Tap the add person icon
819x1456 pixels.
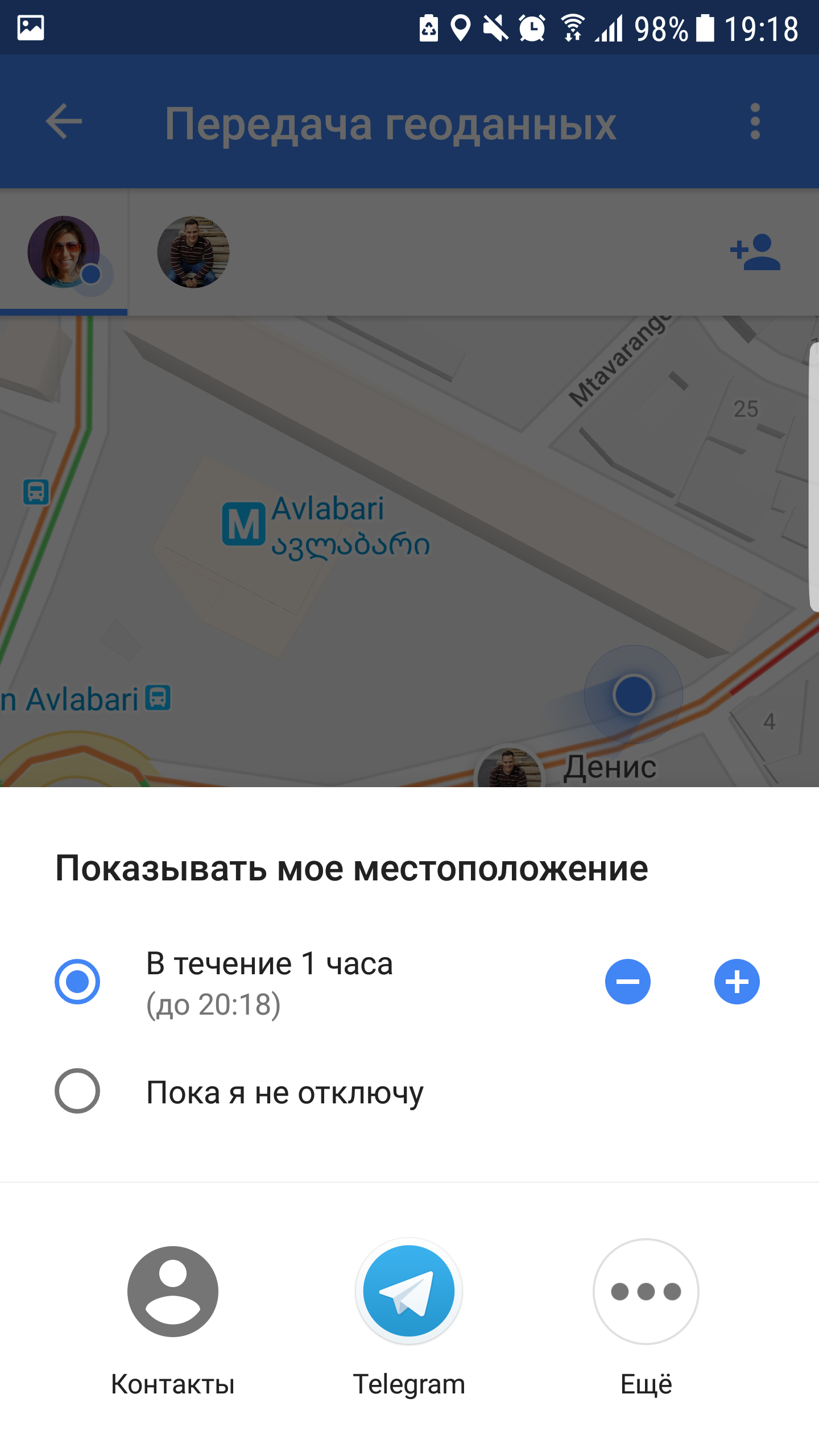(755, 251)
